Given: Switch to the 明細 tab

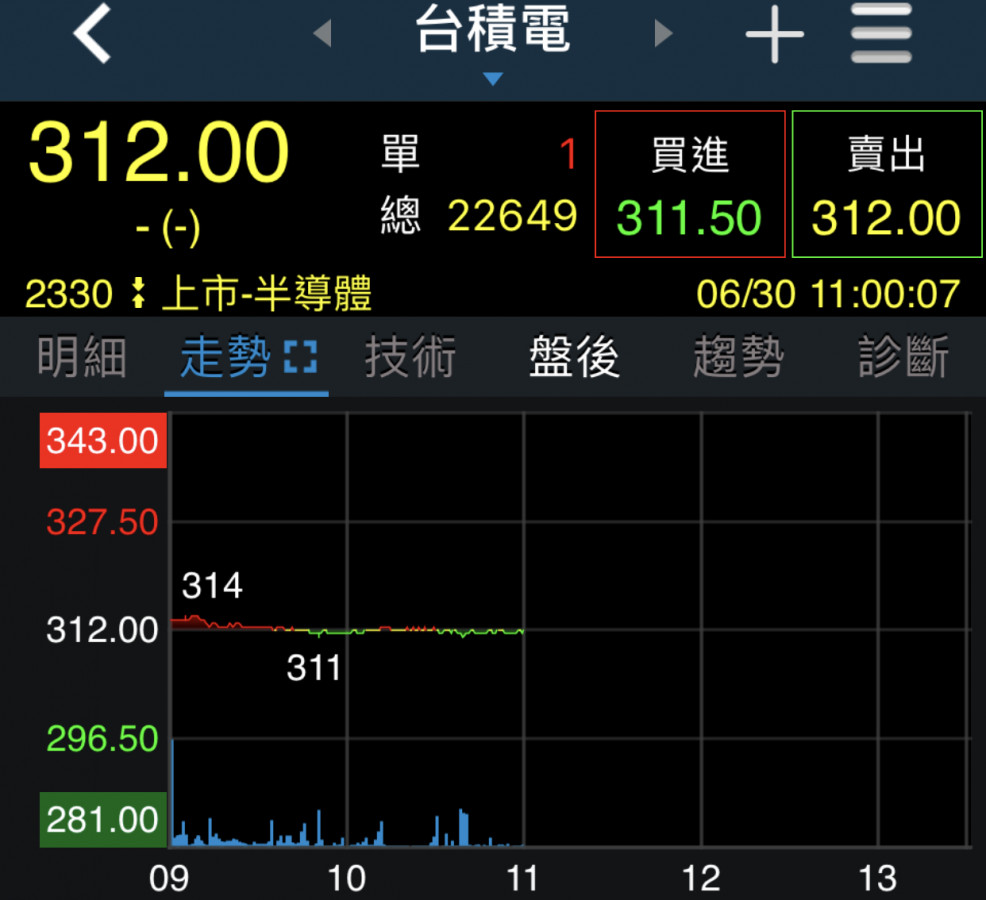Looking at the screenshot, I should pyautogui.click(x=82, y=357).
